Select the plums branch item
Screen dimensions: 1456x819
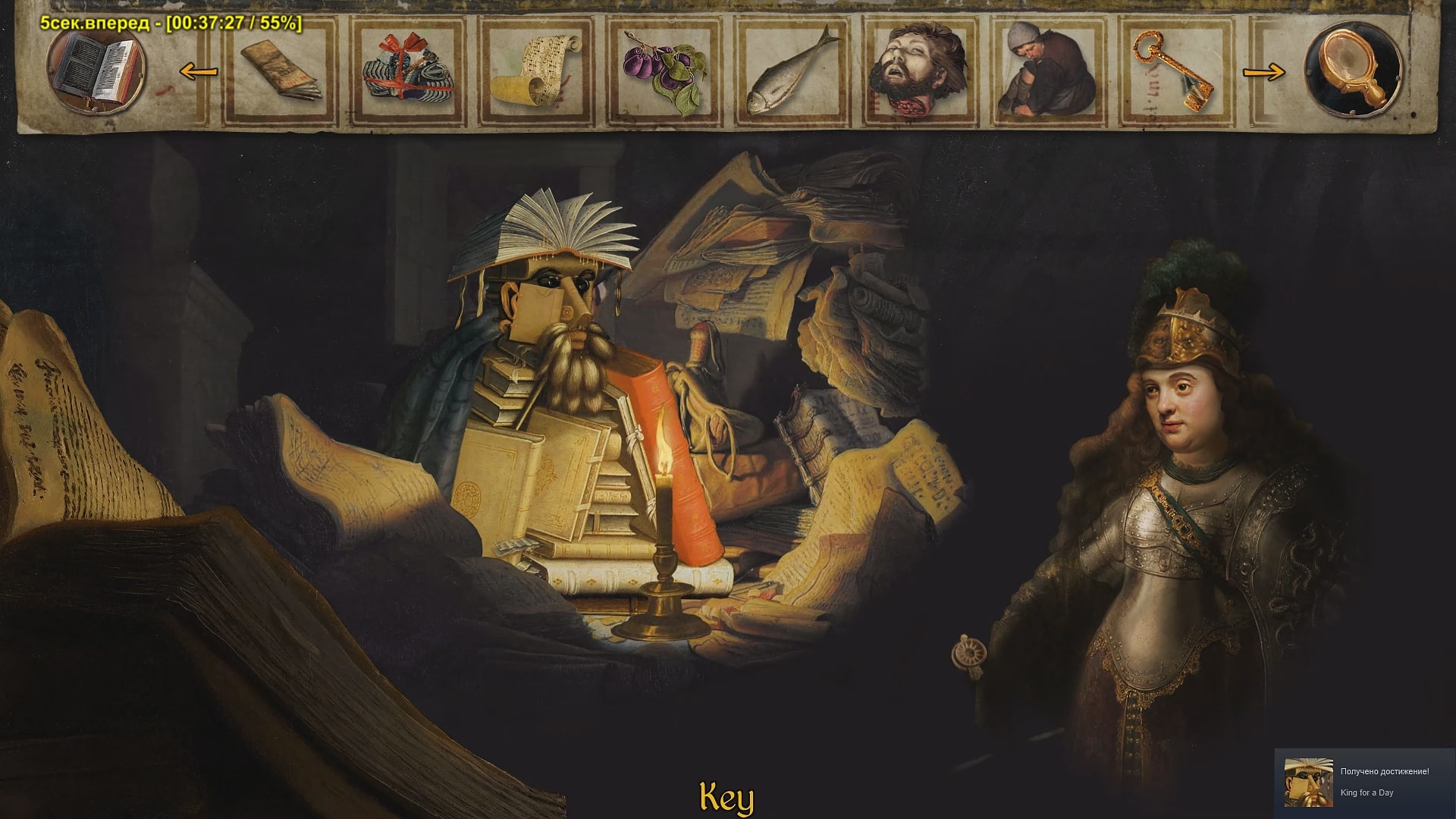[x=664, y=72]
